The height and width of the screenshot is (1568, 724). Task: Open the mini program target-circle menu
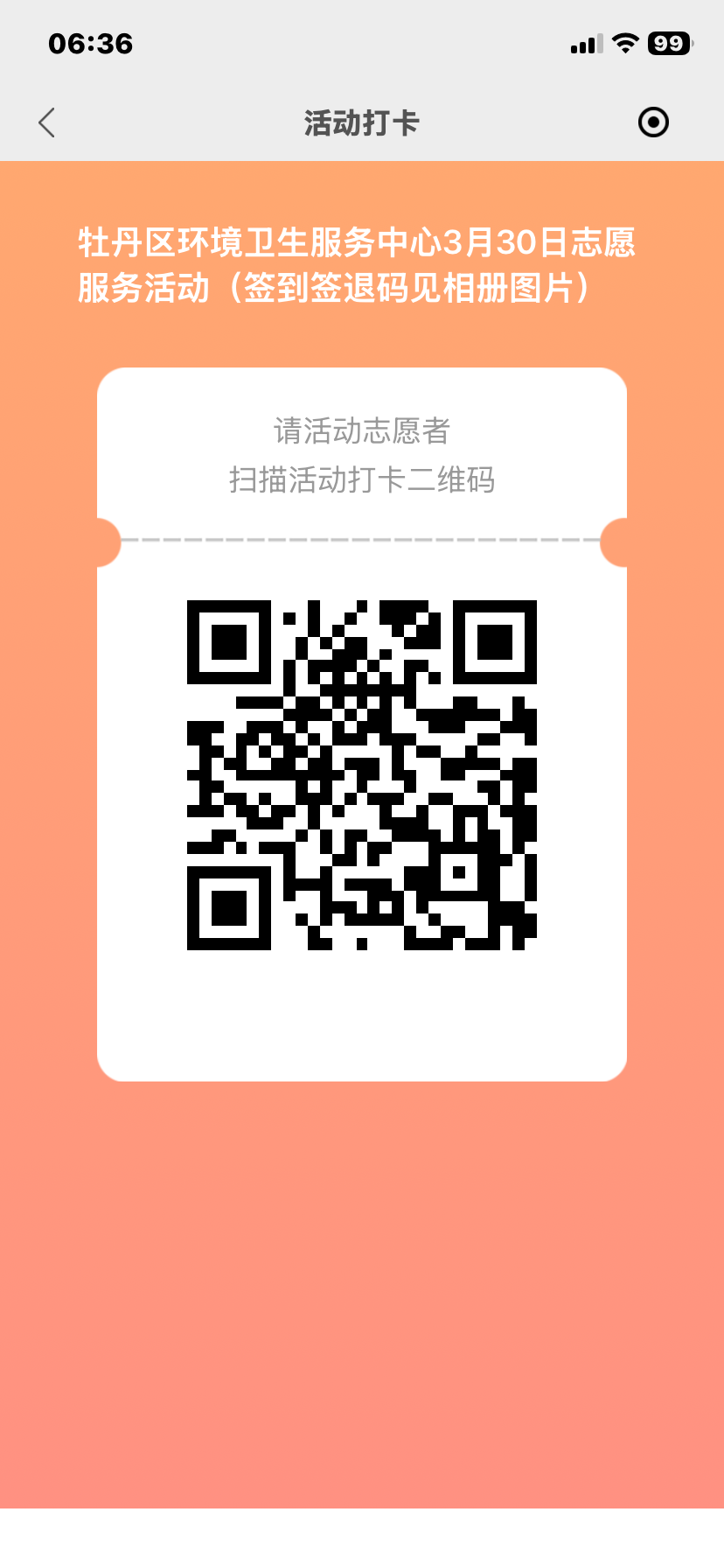pyautogui.click(x=653, y=122)
